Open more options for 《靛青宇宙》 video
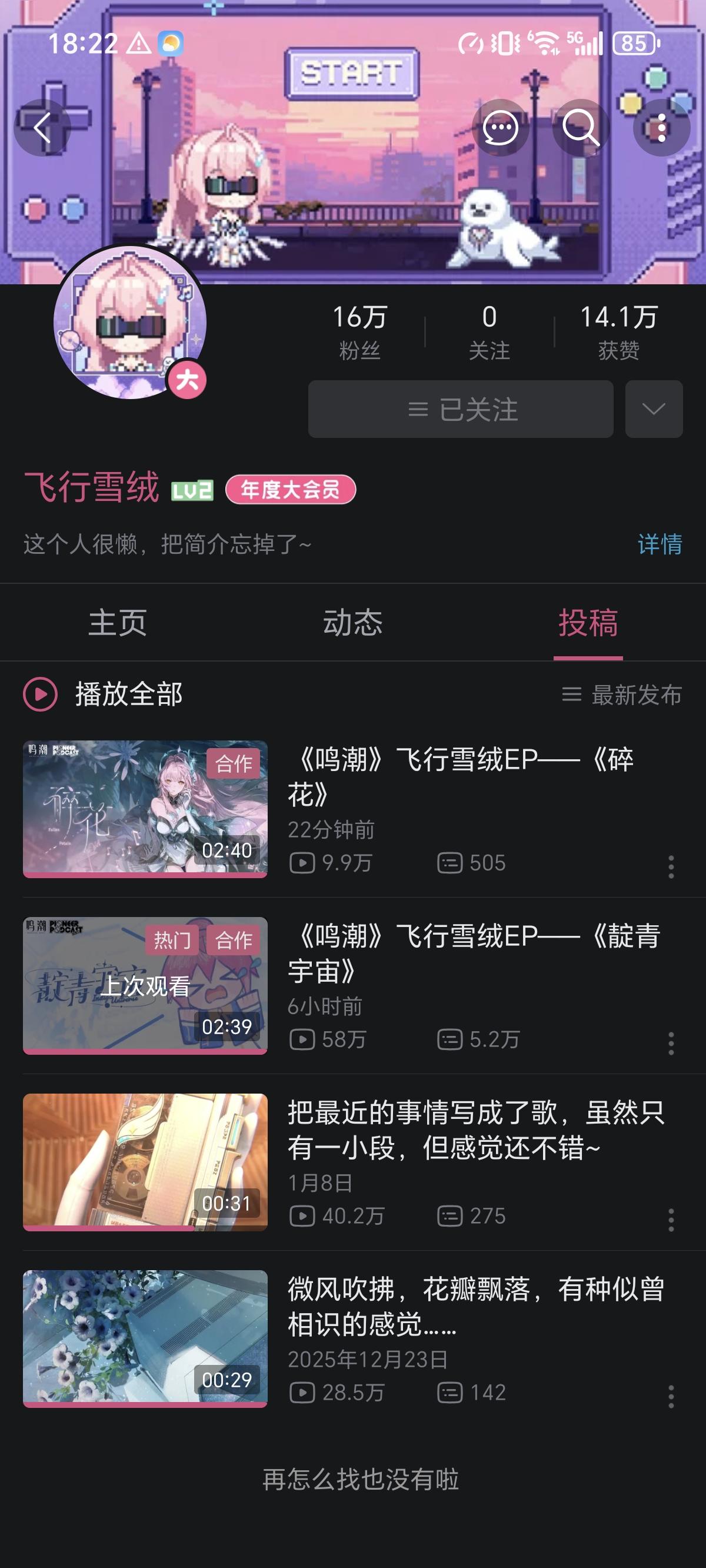 point(671,1044)
